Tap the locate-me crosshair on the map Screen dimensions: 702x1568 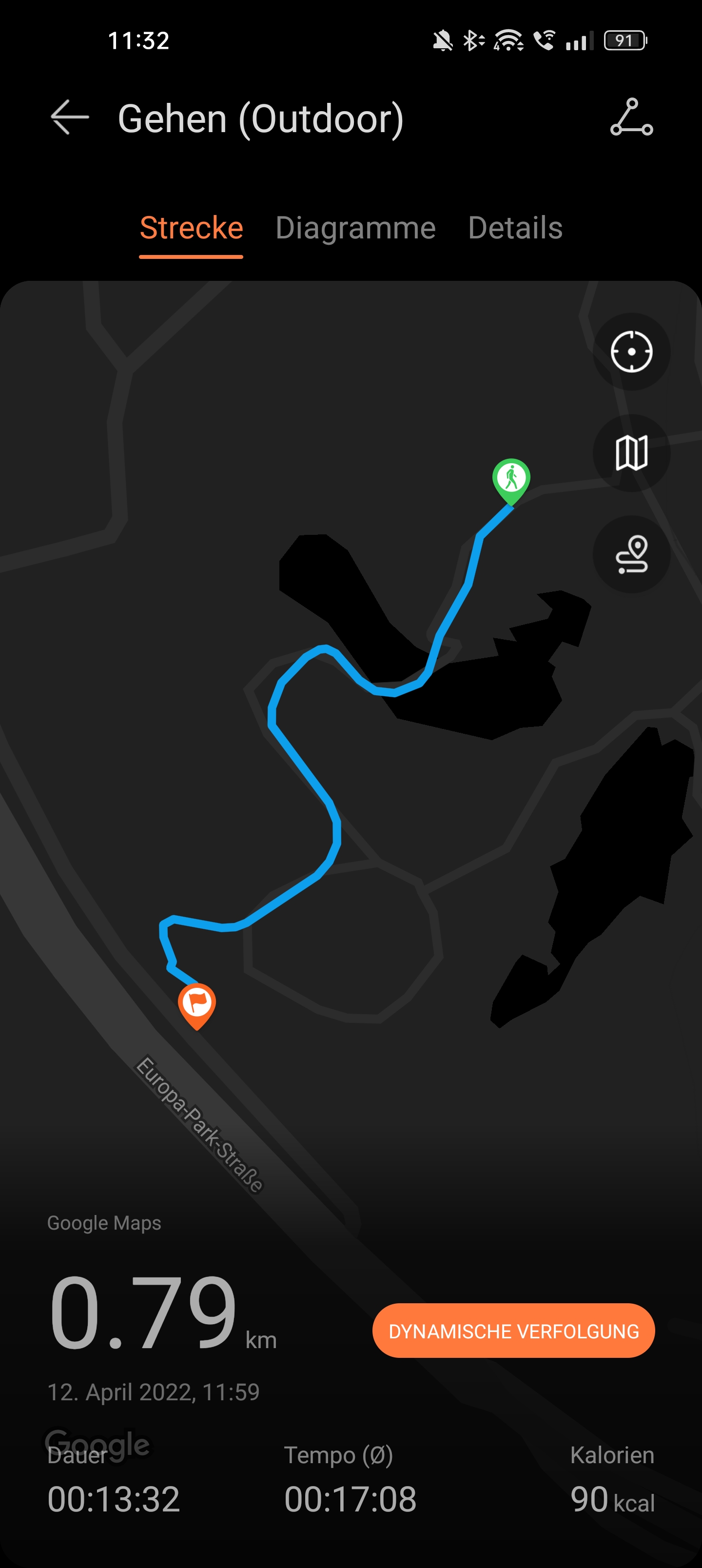click(631, 352)
